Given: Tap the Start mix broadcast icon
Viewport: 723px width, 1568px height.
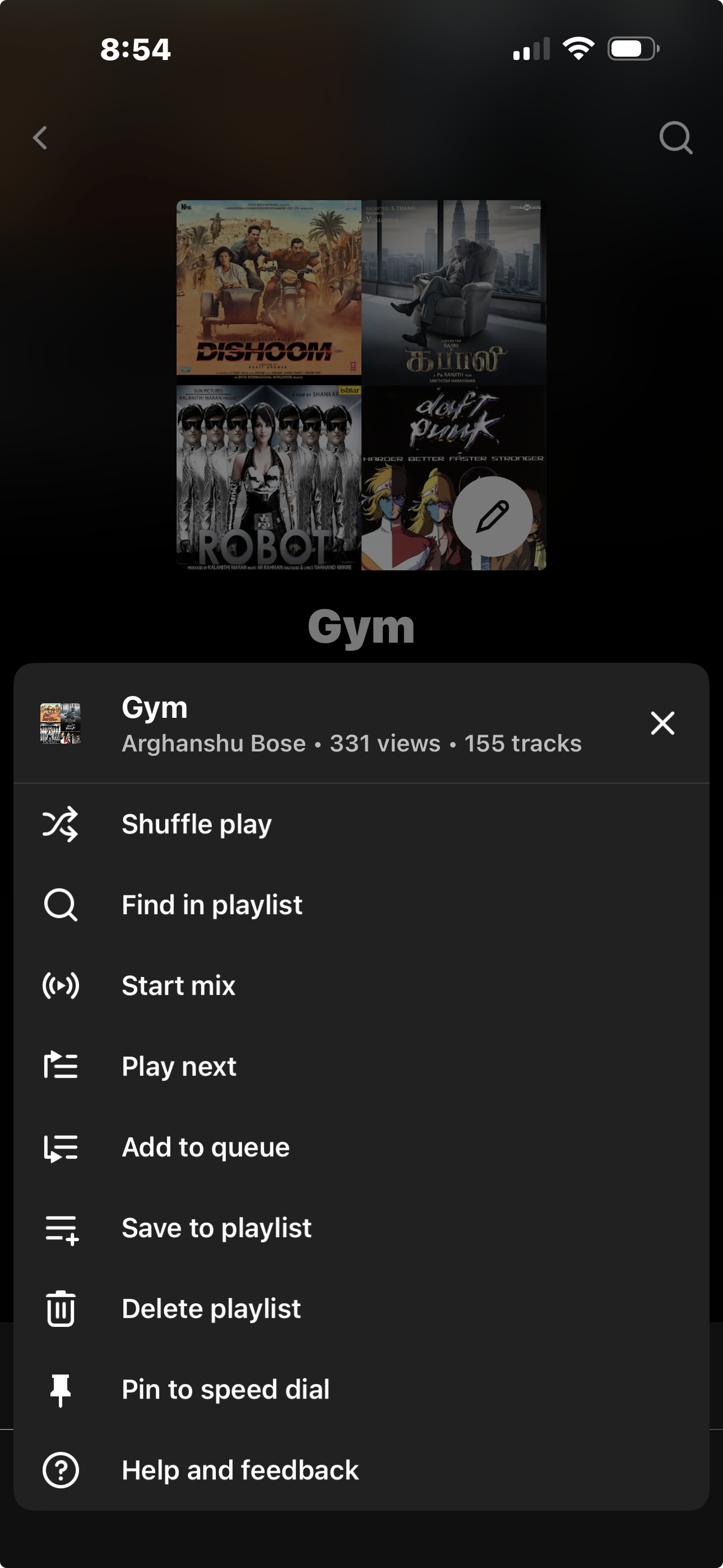Looking at the screenshot, I should coord(61,986).
